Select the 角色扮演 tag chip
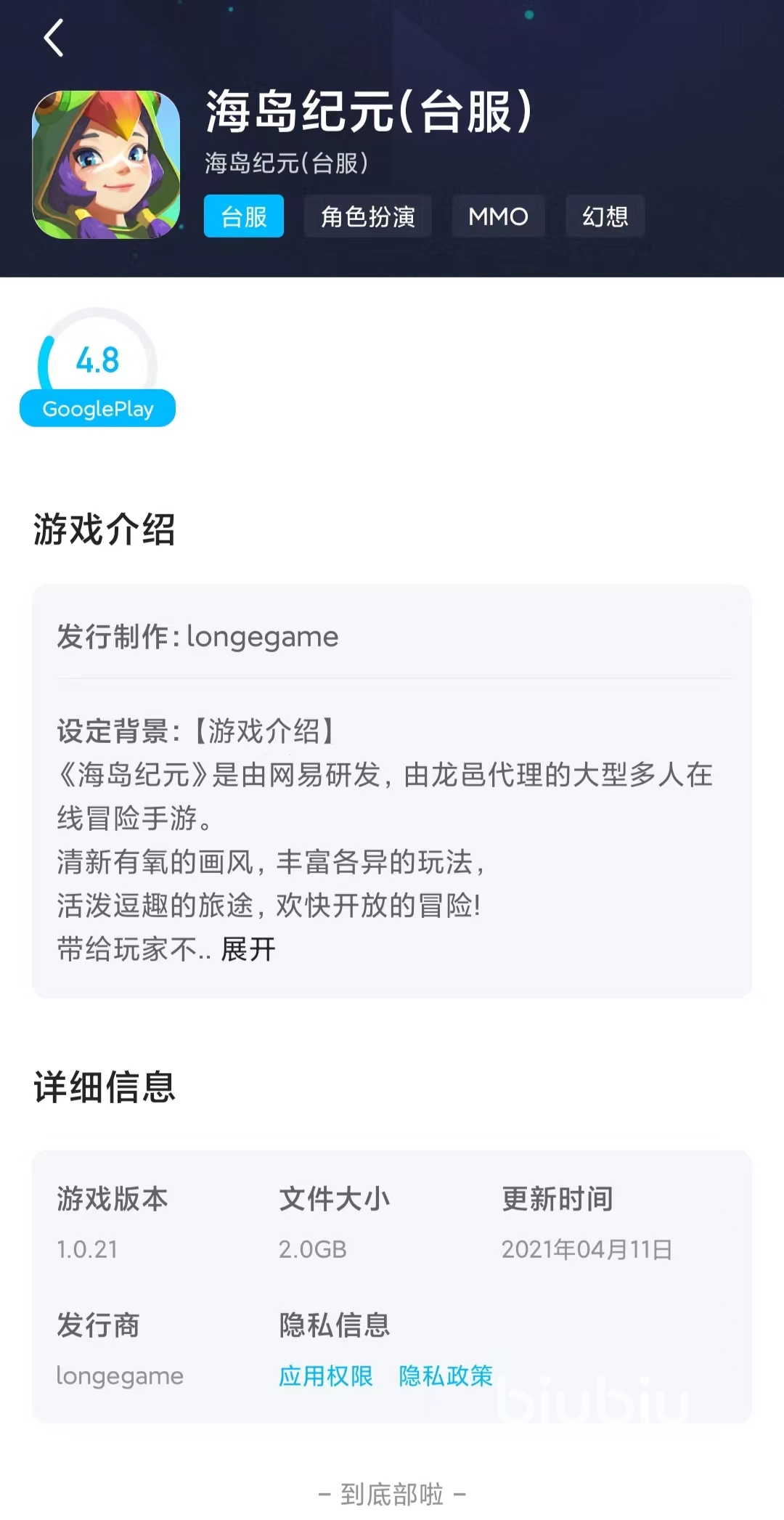784x1520 pixels. coord(367,216)
